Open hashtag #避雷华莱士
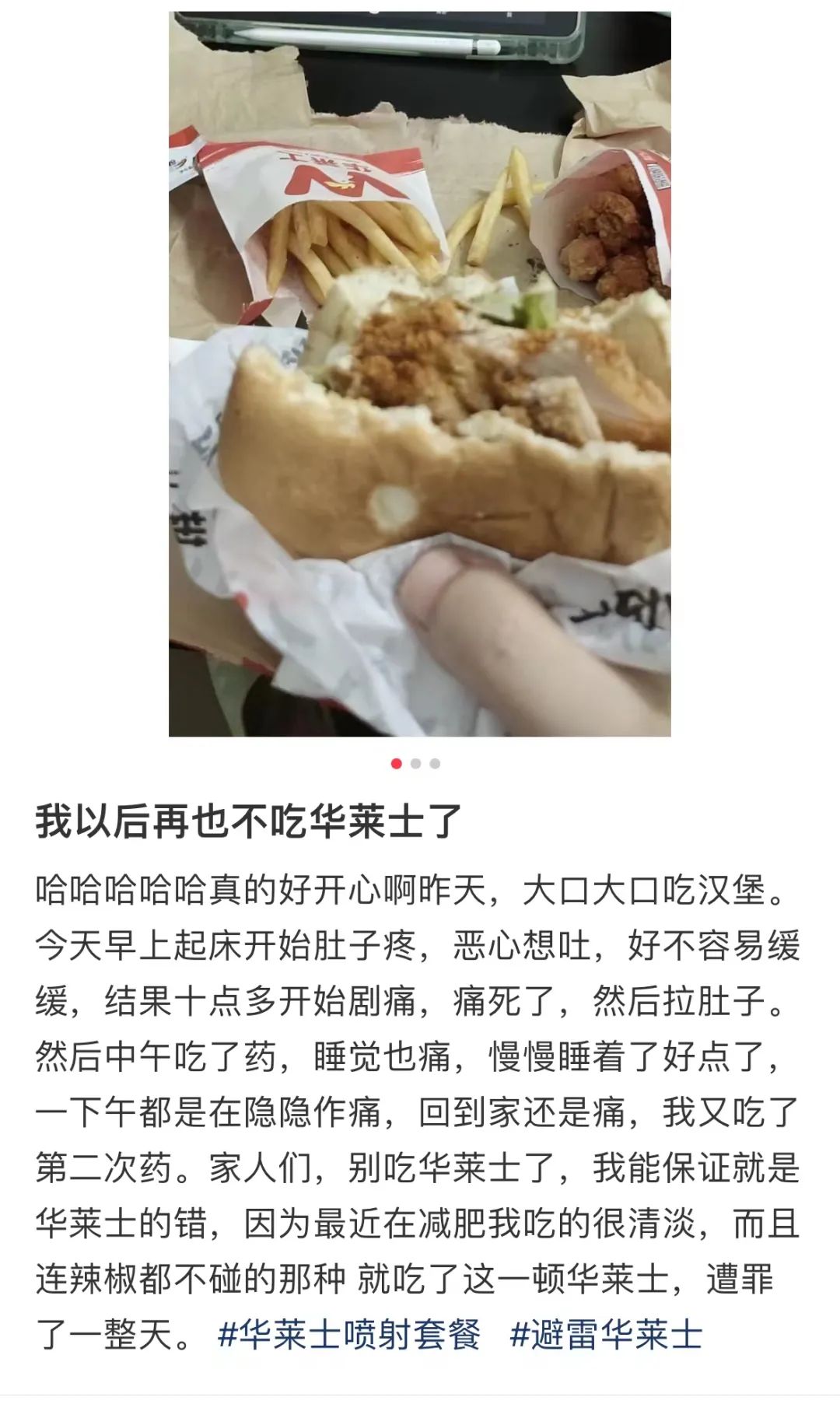Image resolution: width=840 pixels, height=1404 pixels. tap(605, 1334)
